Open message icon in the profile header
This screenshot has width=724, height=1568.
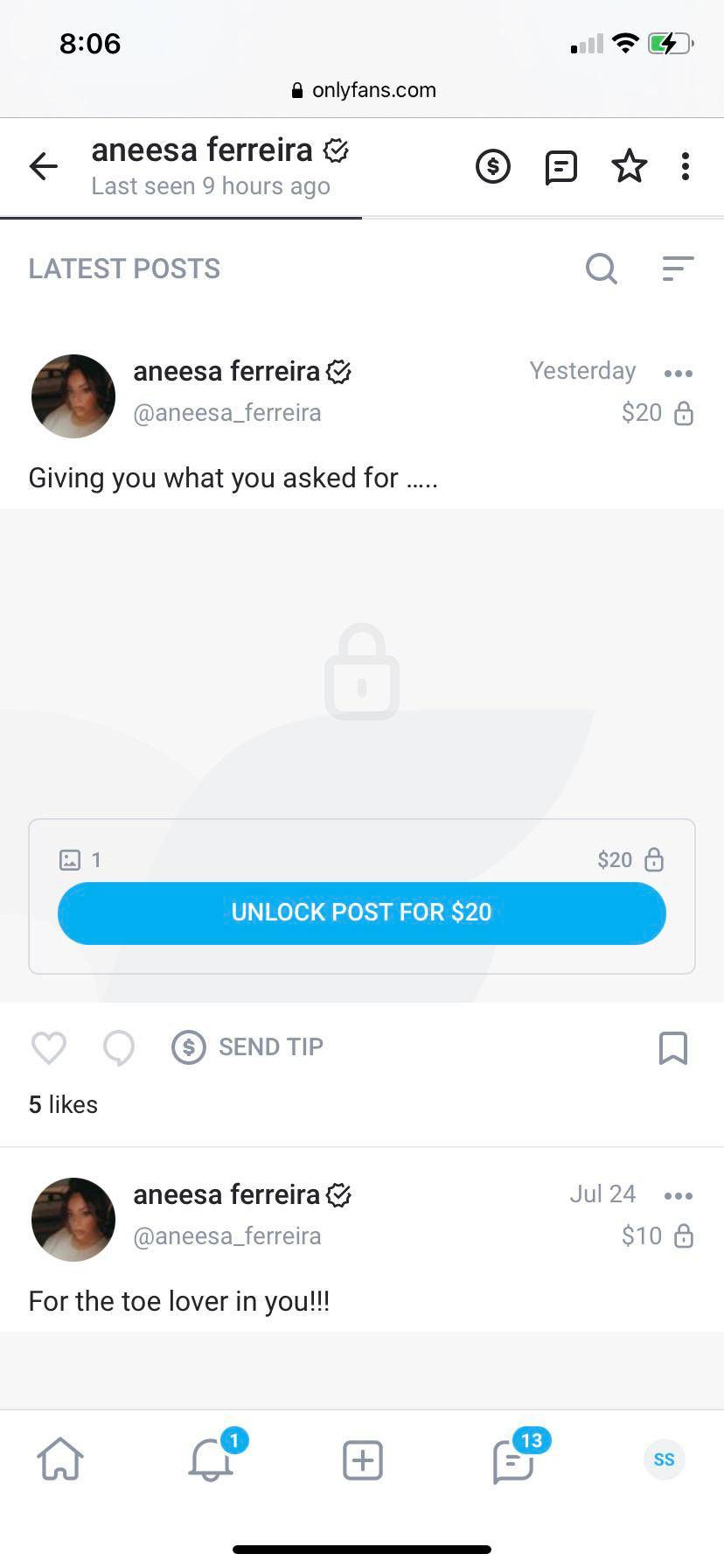(561, 166)
